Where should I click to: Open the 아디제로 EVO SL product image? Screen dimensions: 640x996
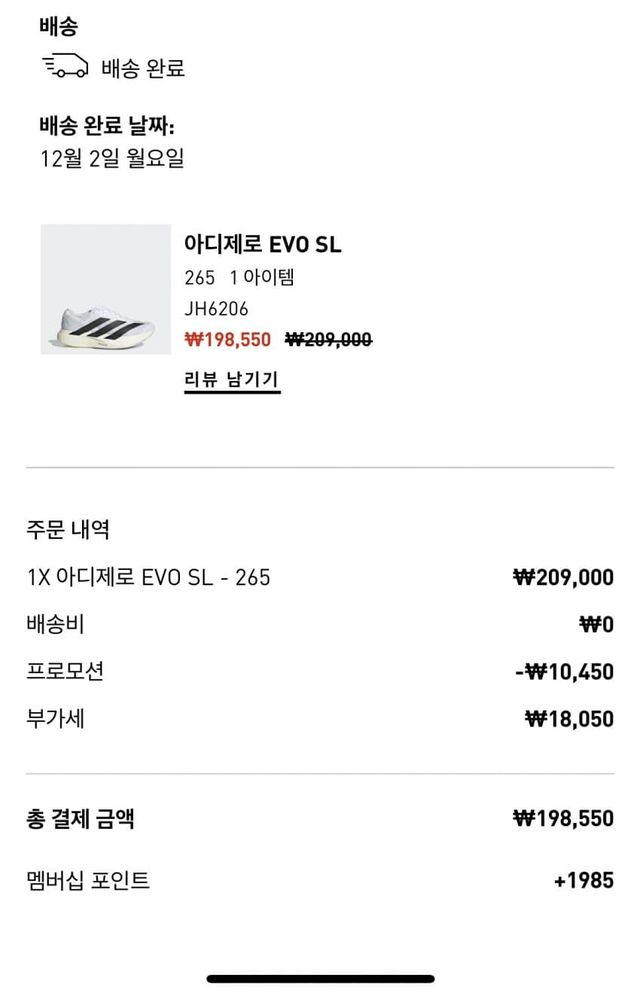coord(105,289)
